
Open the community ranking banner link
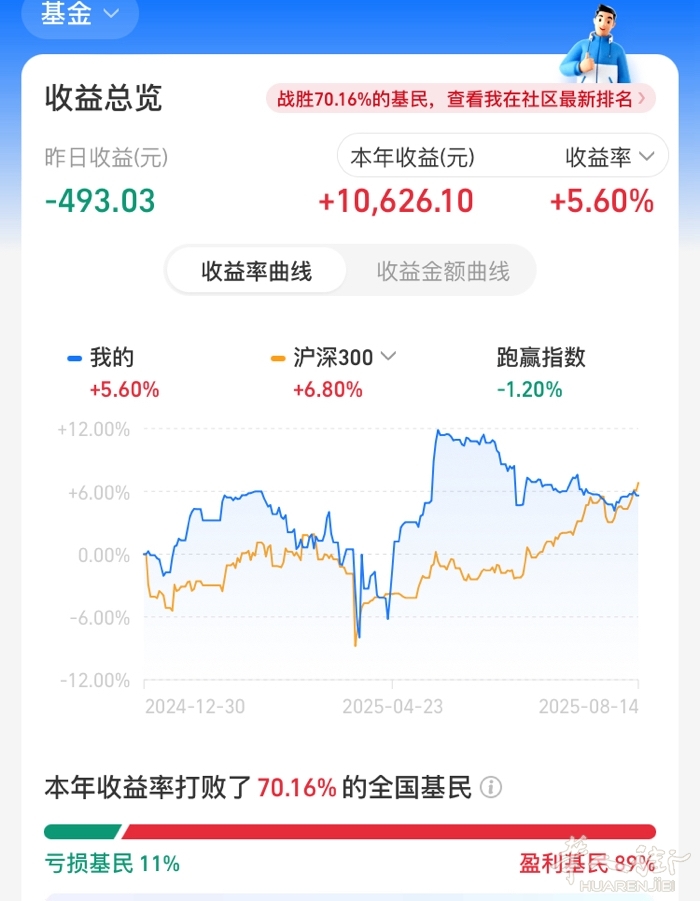click(x=460, y=98)
